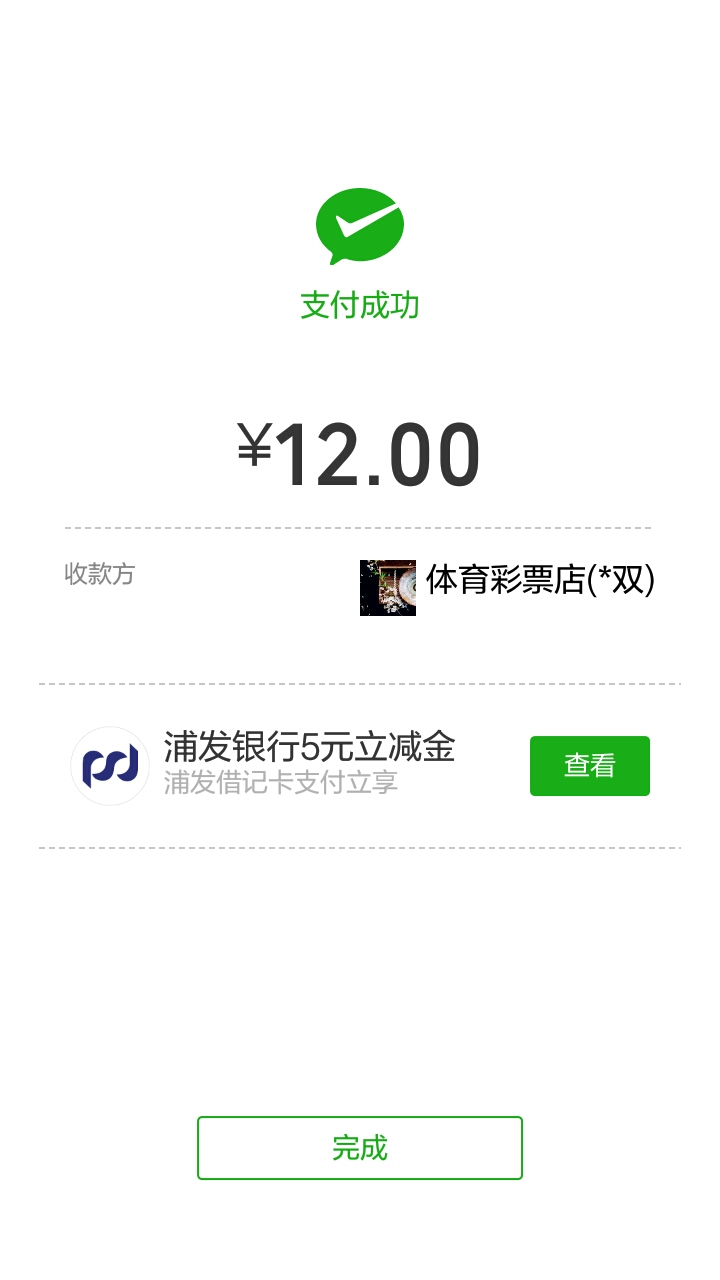The width and height of the screenshot is (720, 1280).
Task: Tap the green 查看 button
Action: pyautogui.click(x=590, y=766)
